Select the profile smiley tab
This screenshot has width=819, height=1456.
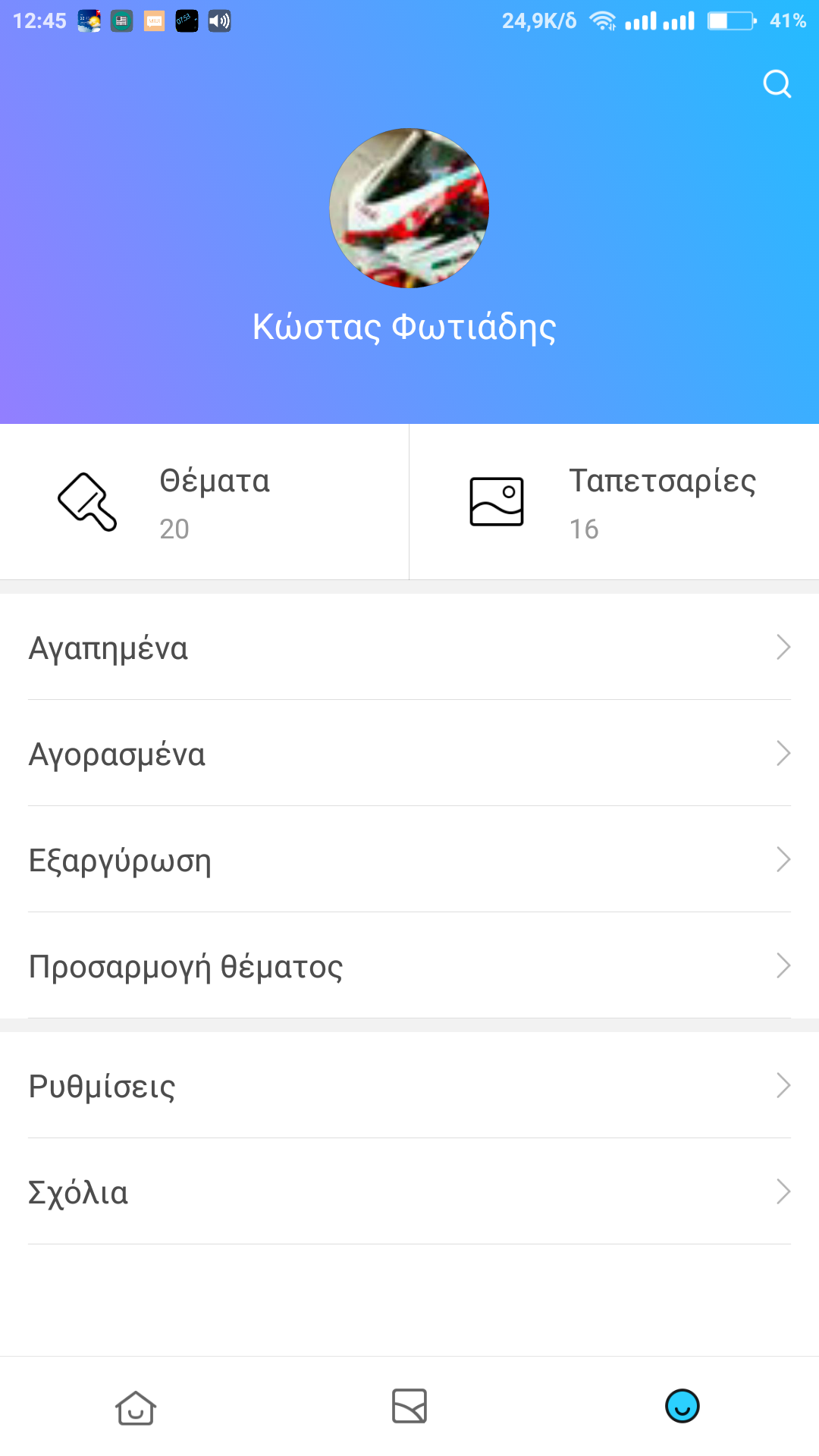(x=682, y=1407)
